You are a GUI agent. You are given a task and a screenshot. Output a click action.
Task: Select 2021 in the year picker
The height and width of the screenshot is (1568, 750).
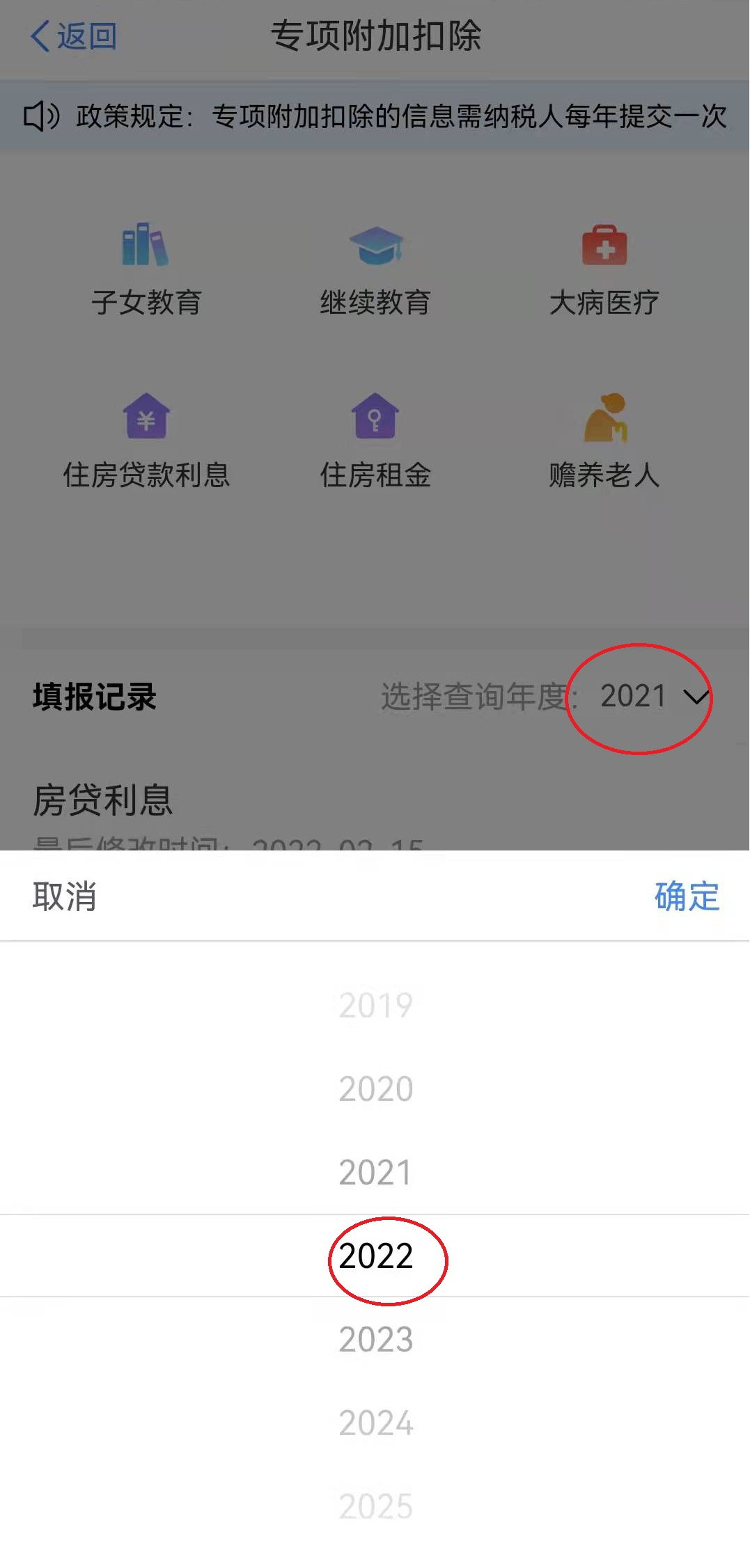pos(375,1173)
